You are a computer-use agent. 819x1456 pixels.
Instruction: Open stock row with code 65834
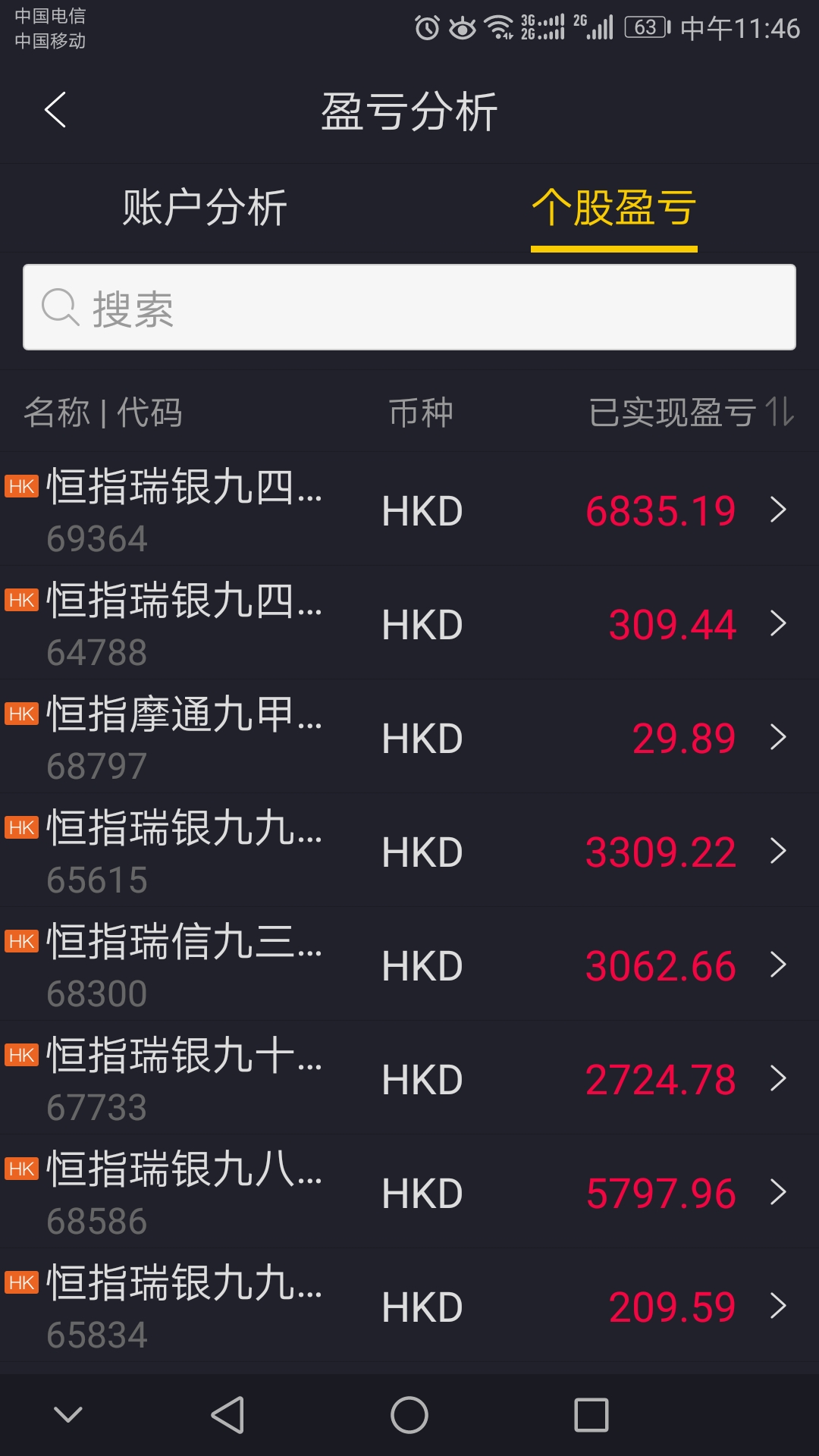(x=409, y=1306)
